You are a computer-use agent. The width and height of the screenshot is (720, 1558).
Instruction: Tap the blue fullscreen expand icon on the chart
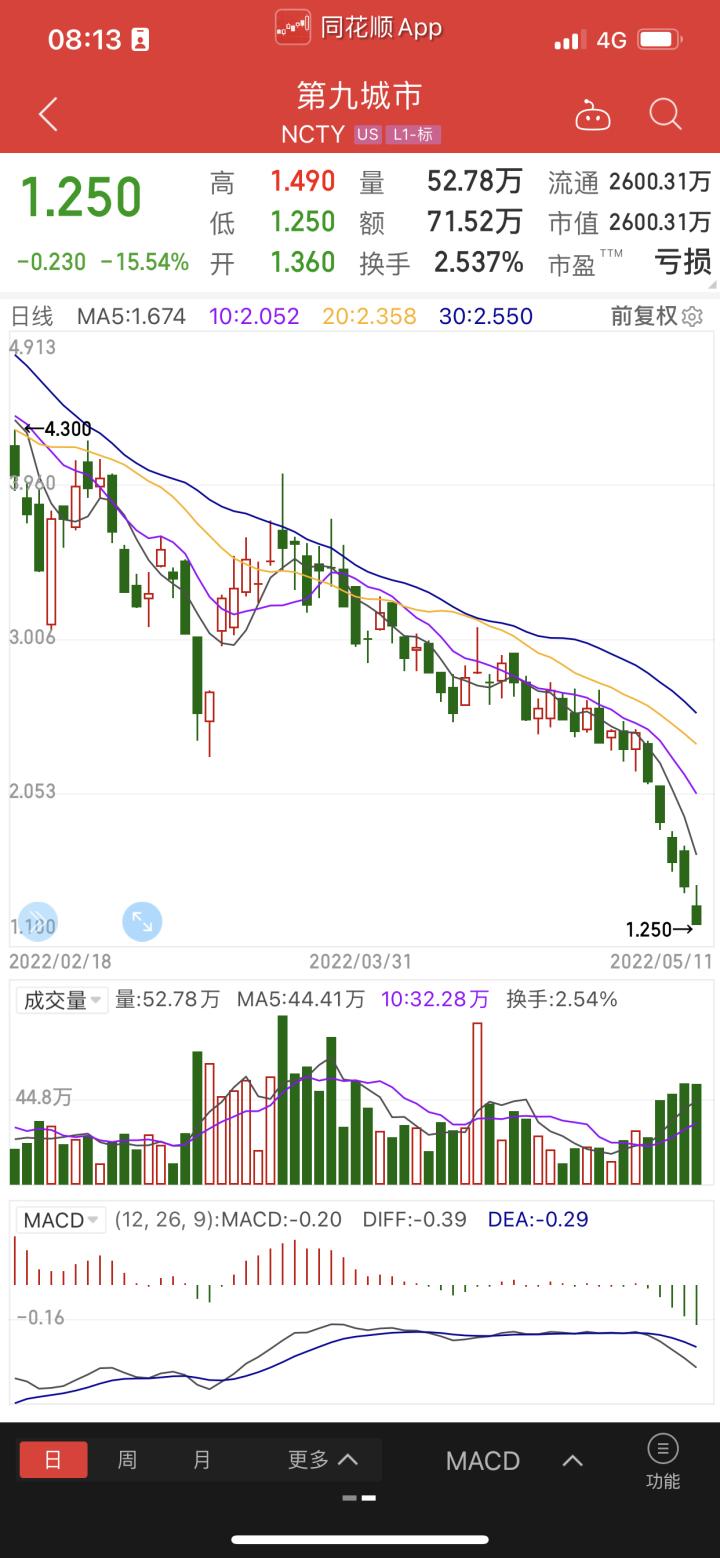142,922
